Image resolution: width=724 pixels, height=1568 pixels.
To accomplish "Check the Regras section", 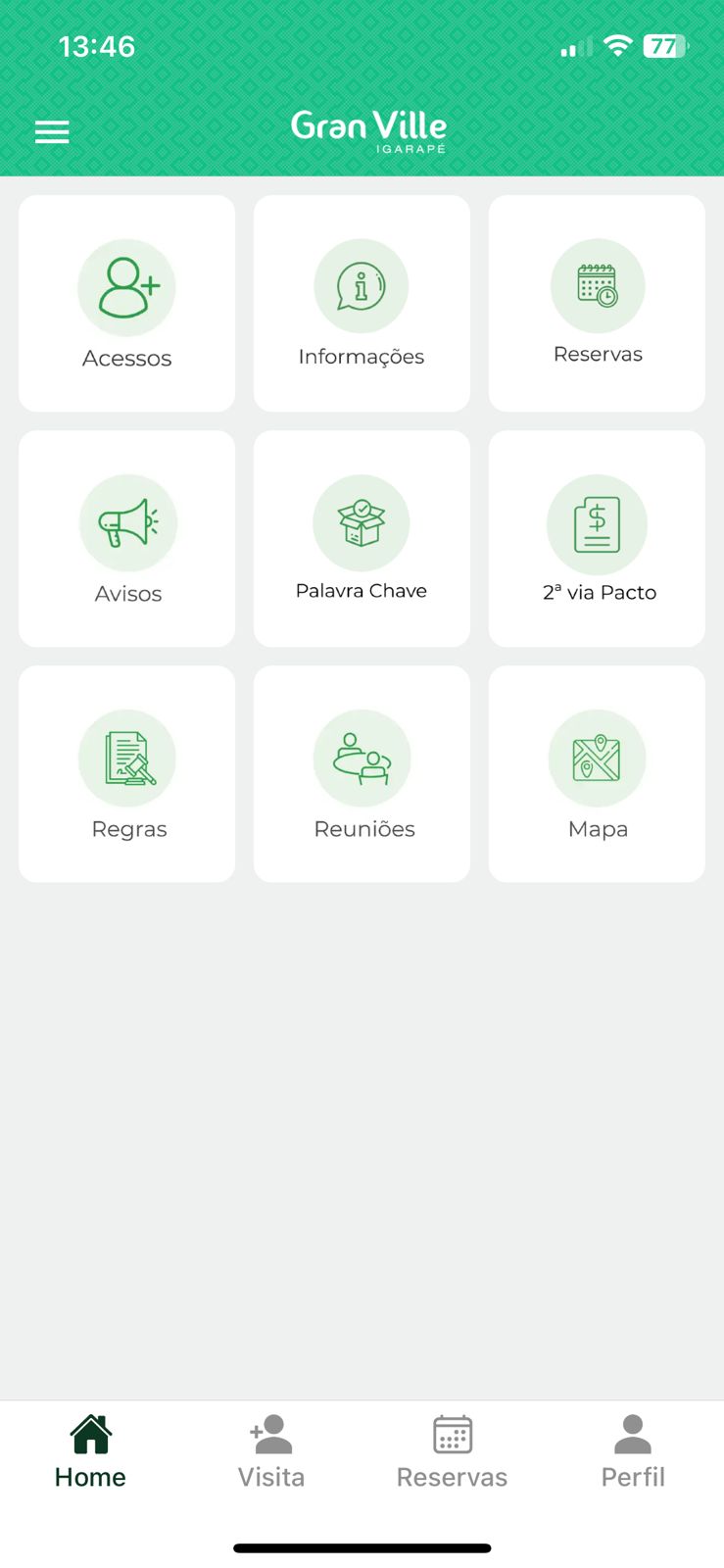I will click(126, 774).
